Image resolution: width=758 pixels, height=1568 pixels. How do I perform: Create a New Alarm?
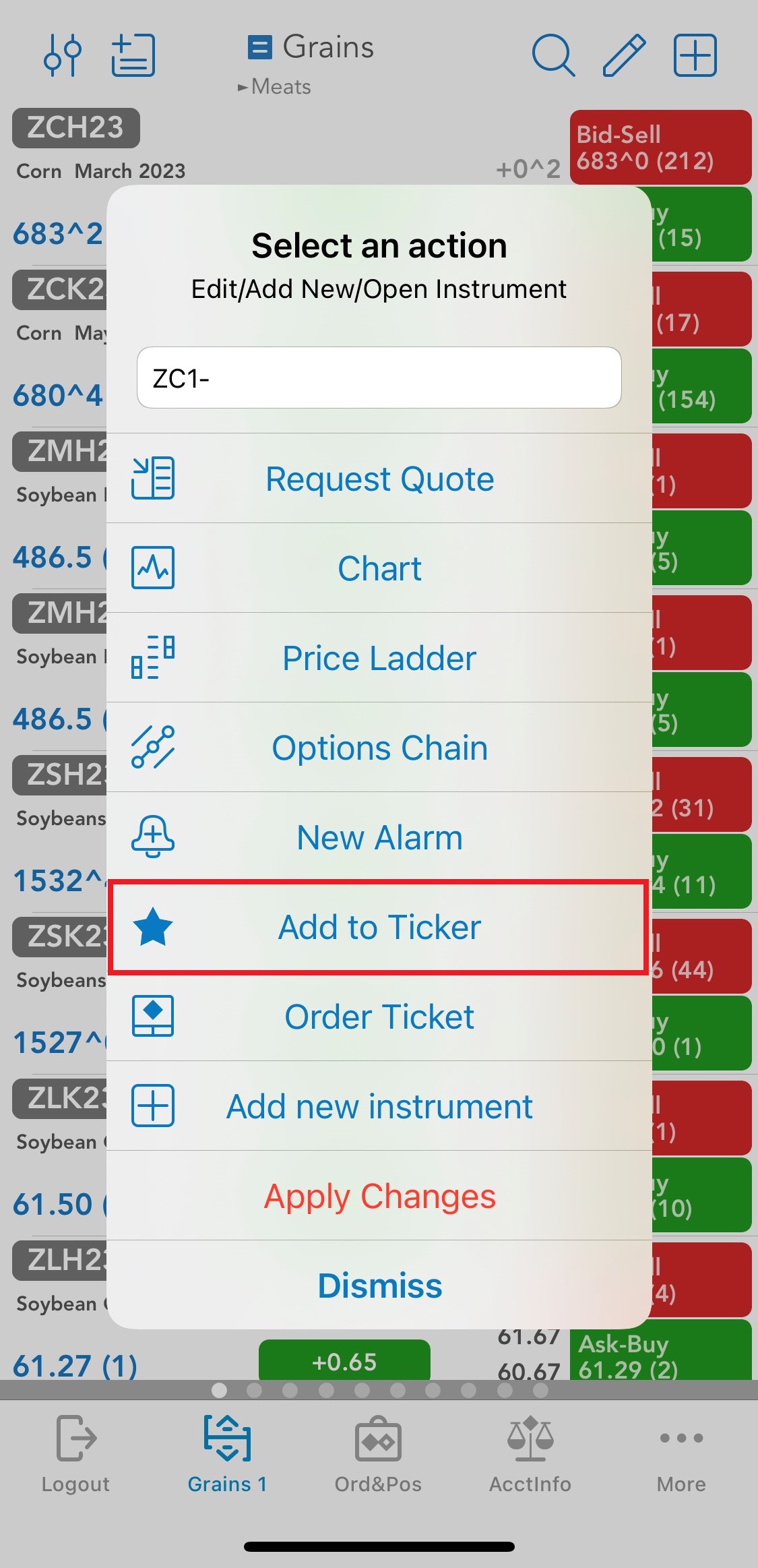tap(379, 837)
